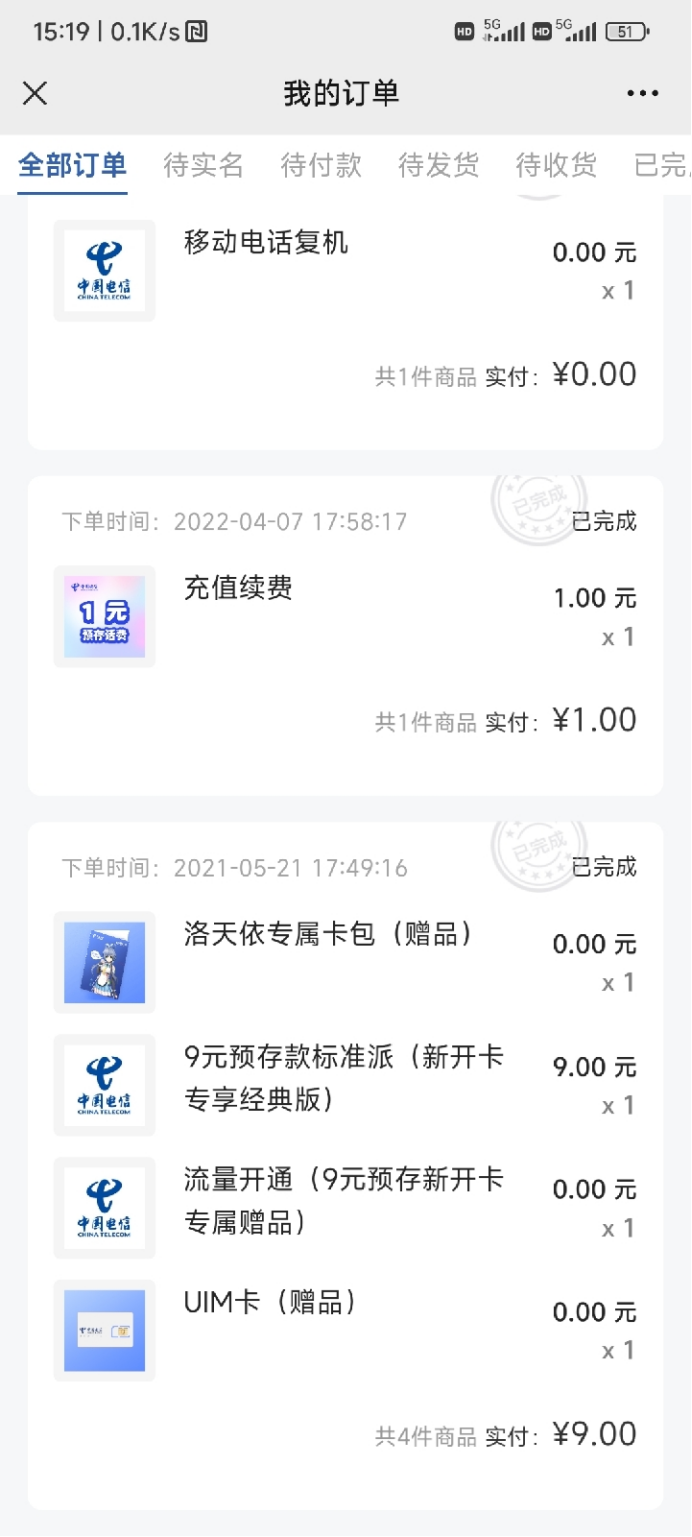Image resolution: width=692 pixels, height=1537 pixels.
Task: Close the 我的订单 page
Action: point(35,94)
